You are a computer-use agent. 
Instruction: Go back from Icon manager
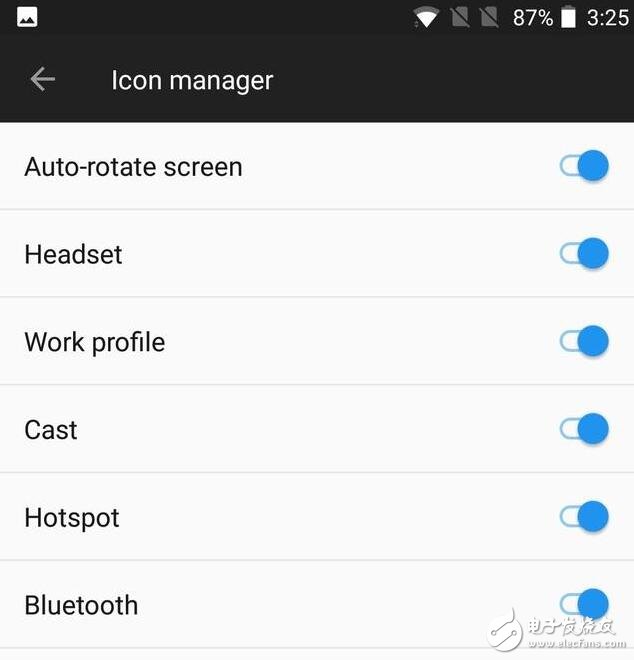pos(42,80)
